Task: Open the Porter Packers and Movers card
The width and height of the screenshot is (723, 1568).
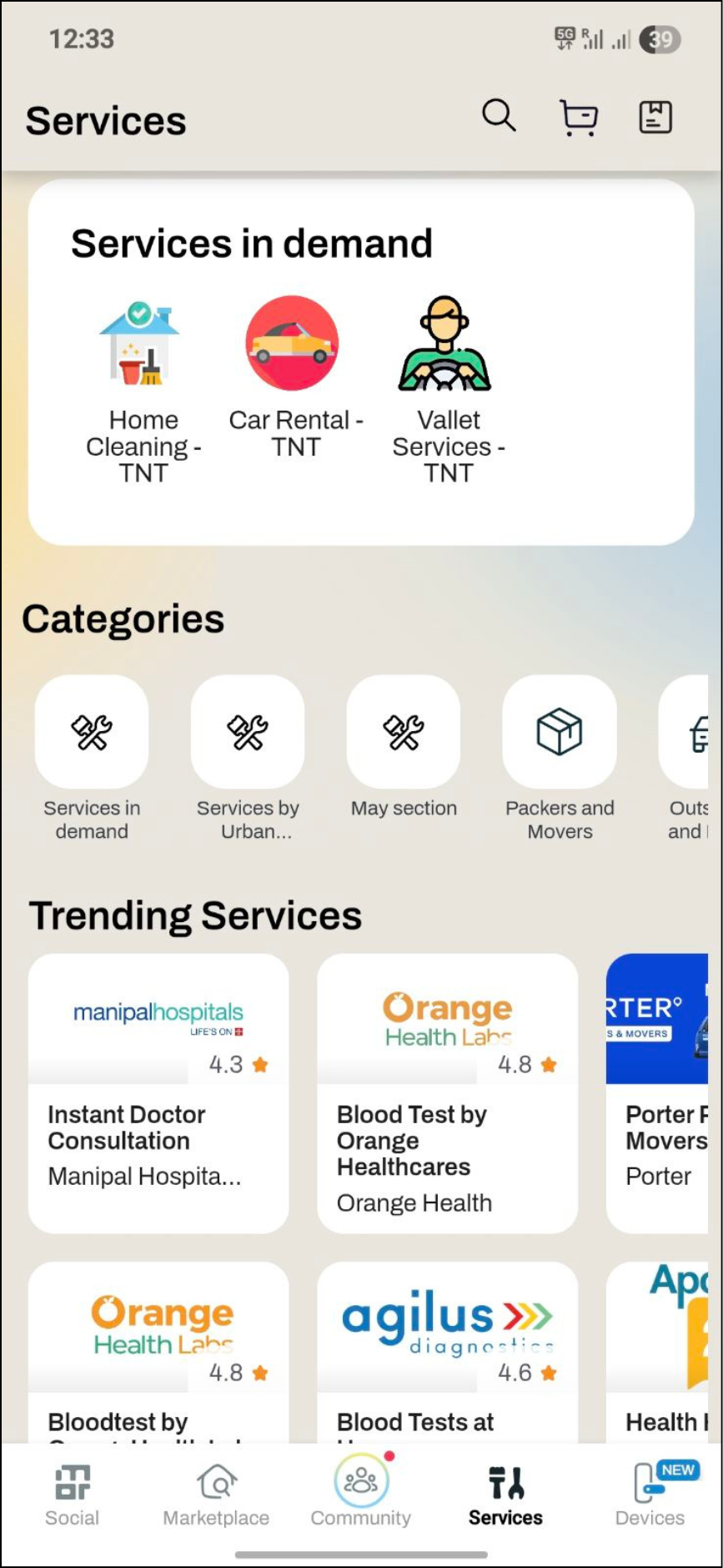Action: point(659,1093)
